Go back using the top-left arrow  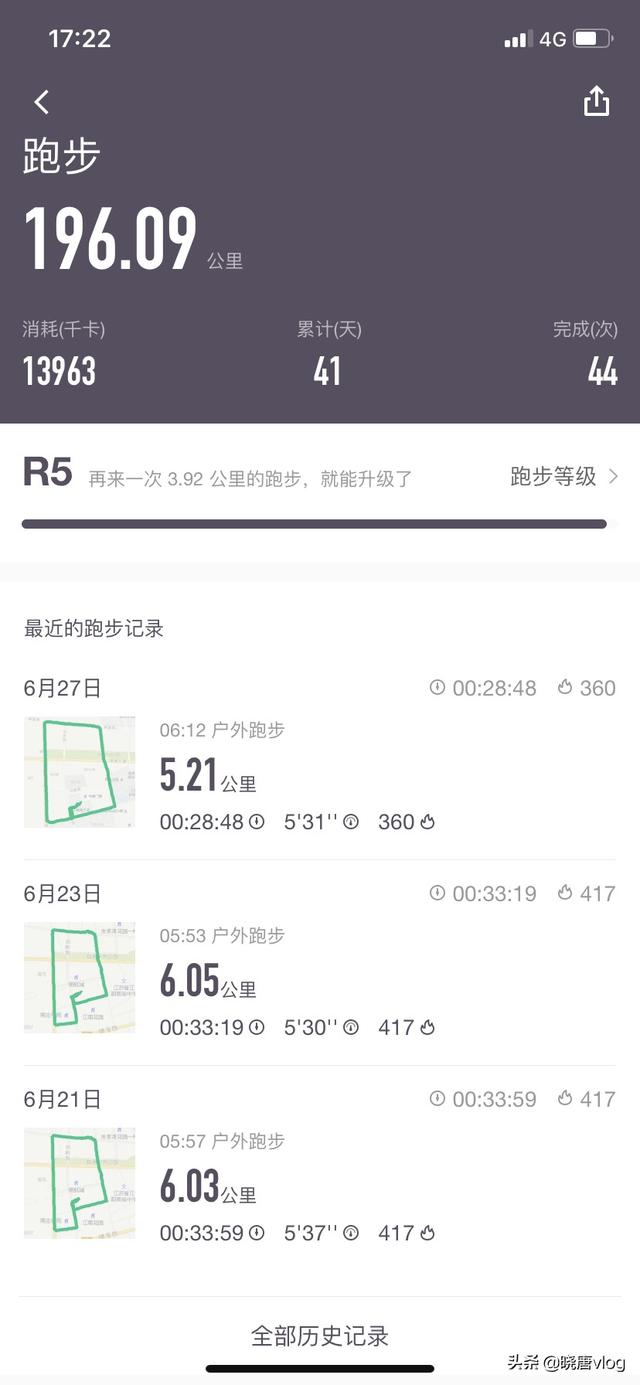pos(41,101)
